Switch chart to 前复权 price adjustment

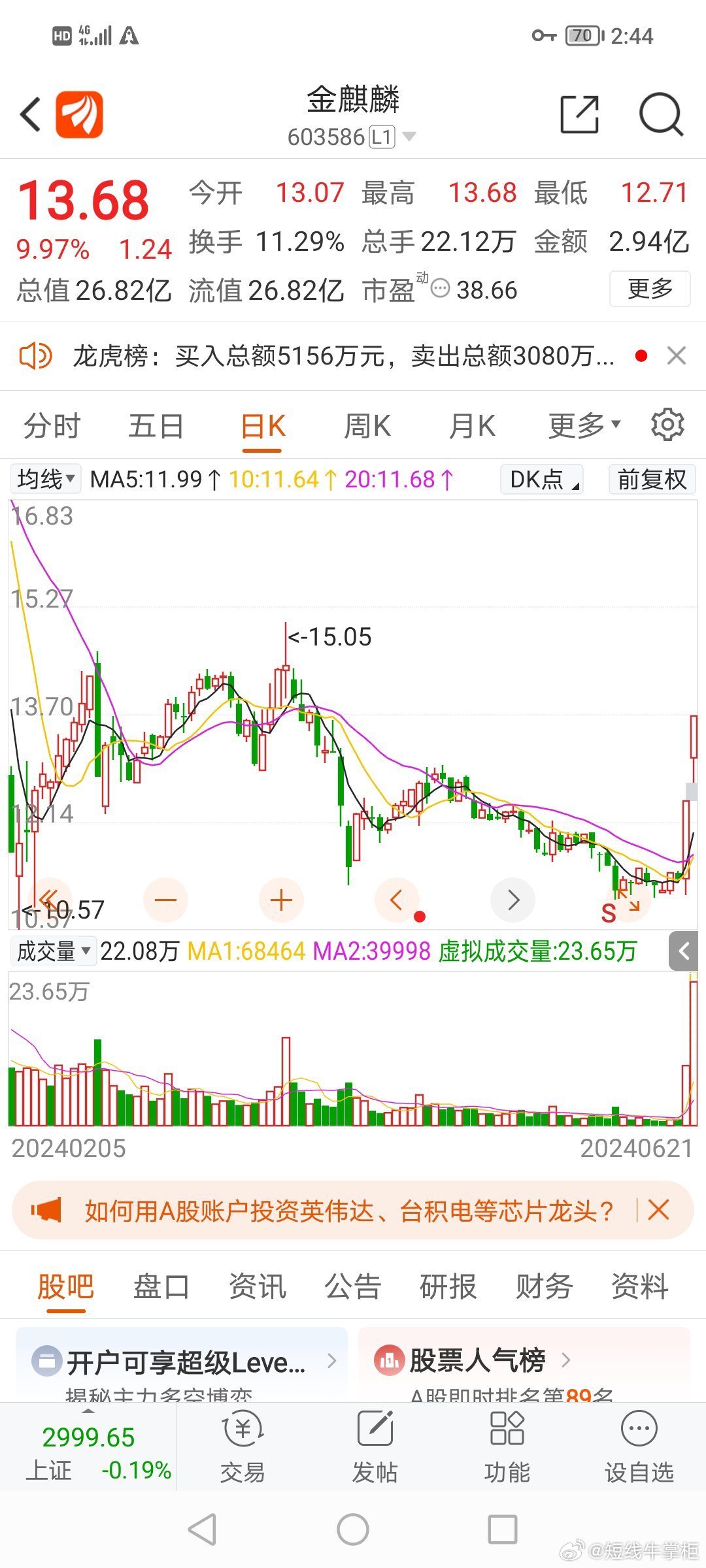tap(650, 479)
